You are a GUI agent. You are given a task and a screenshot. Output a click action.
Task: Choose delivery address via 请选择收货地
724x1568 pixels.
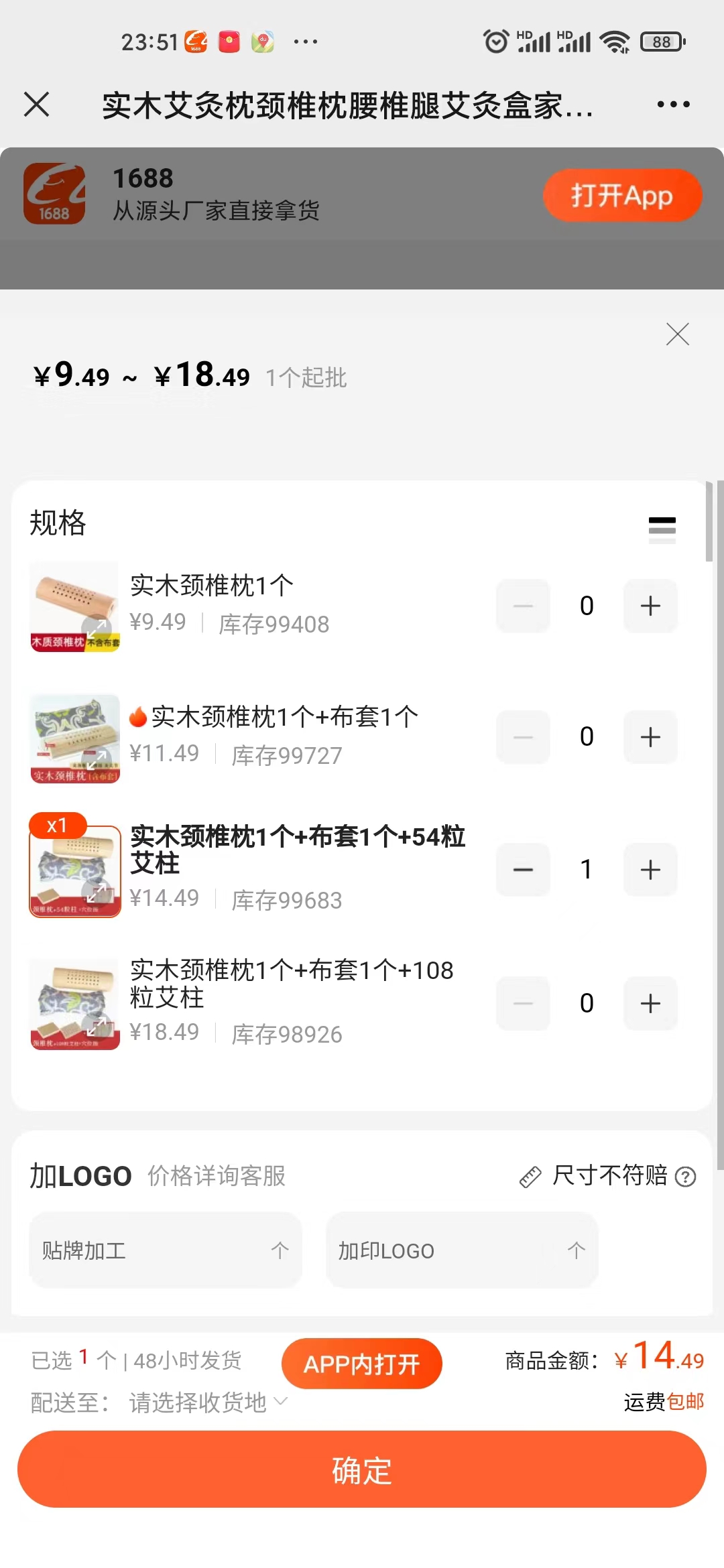(208, 1402)
